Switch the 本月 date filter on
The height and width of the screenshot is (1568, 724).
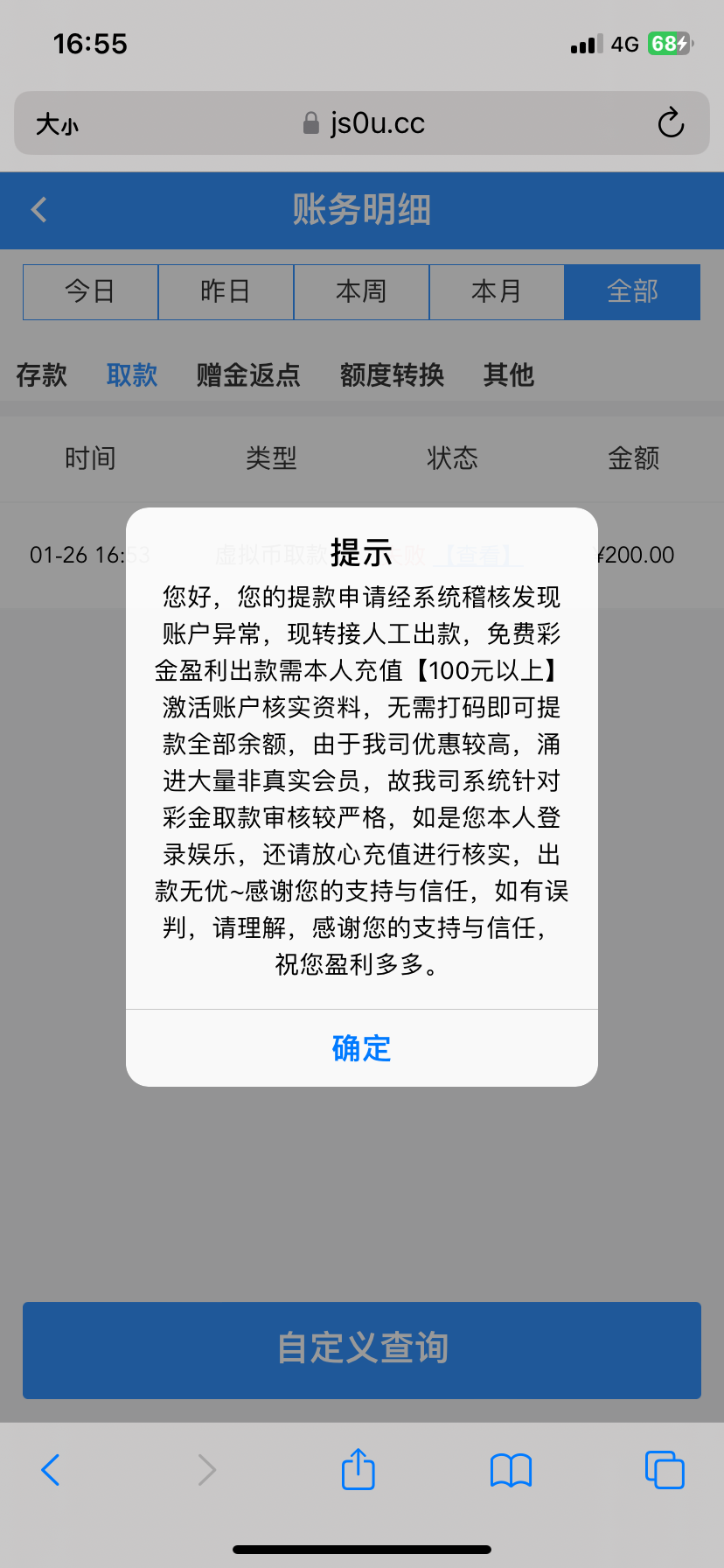[497, 291]
